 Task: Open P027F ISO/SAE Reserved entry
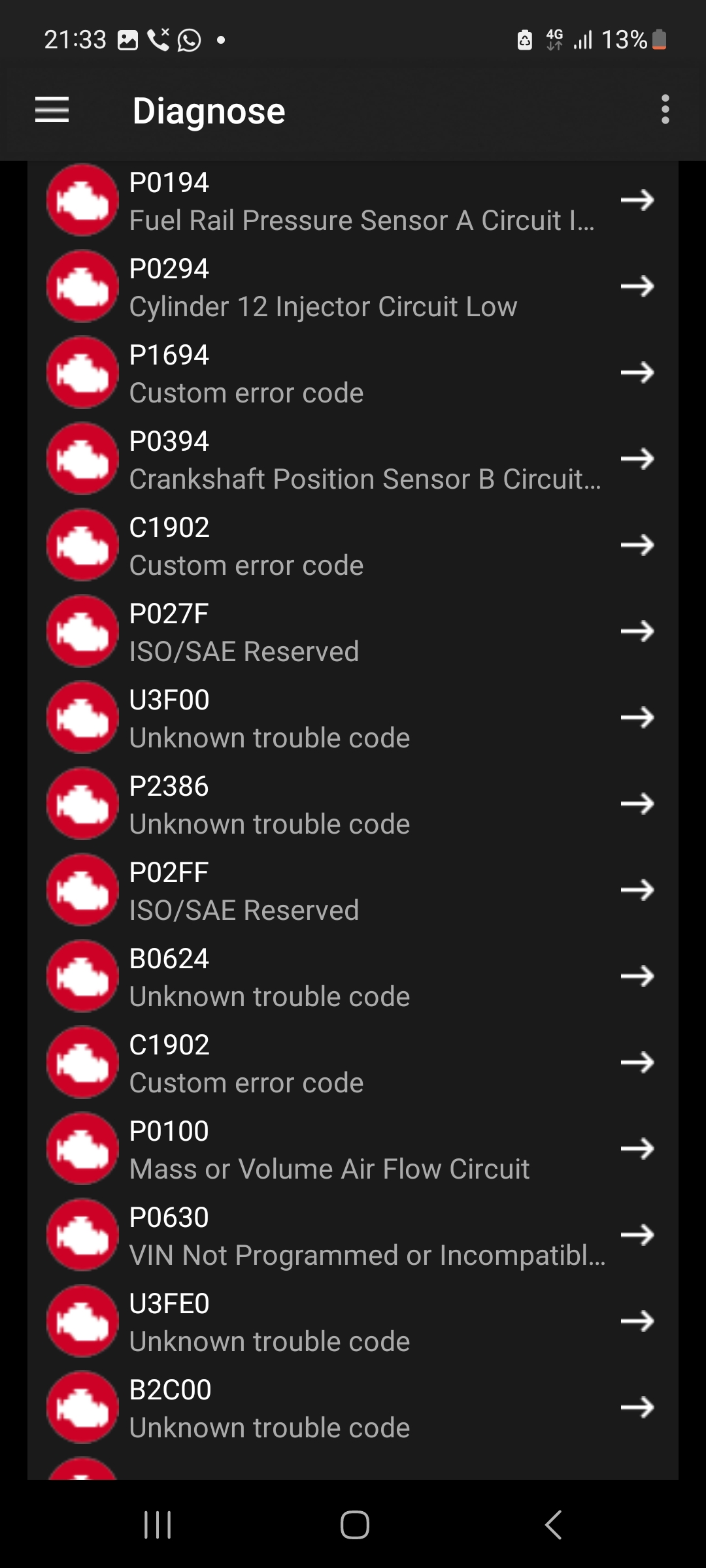tap(353, 631)
